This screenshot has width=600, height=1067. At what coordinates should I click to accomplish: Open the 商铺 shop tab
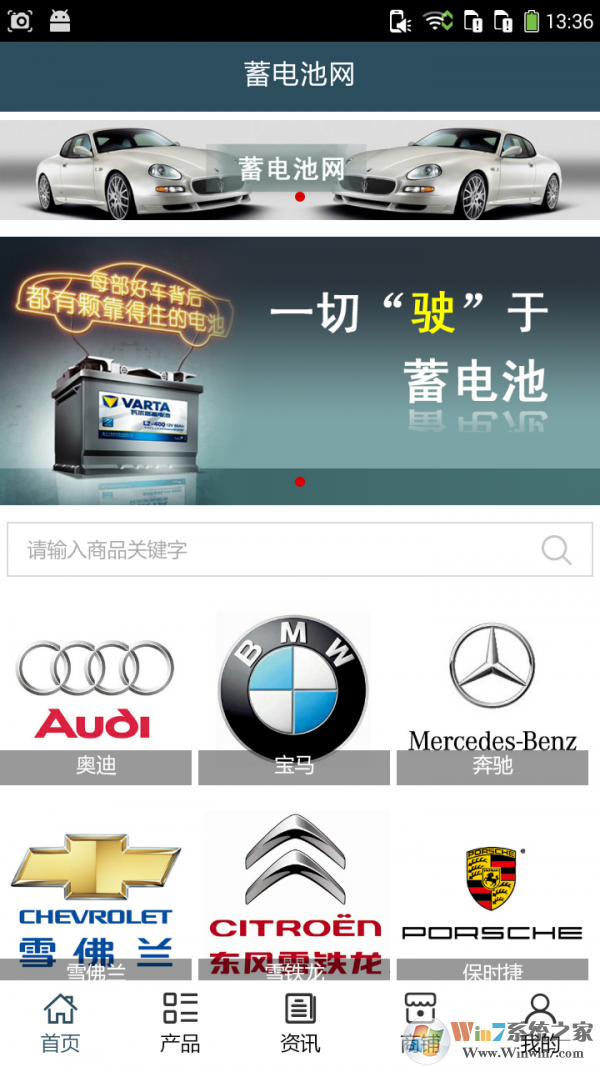[x=420, y=1023]
